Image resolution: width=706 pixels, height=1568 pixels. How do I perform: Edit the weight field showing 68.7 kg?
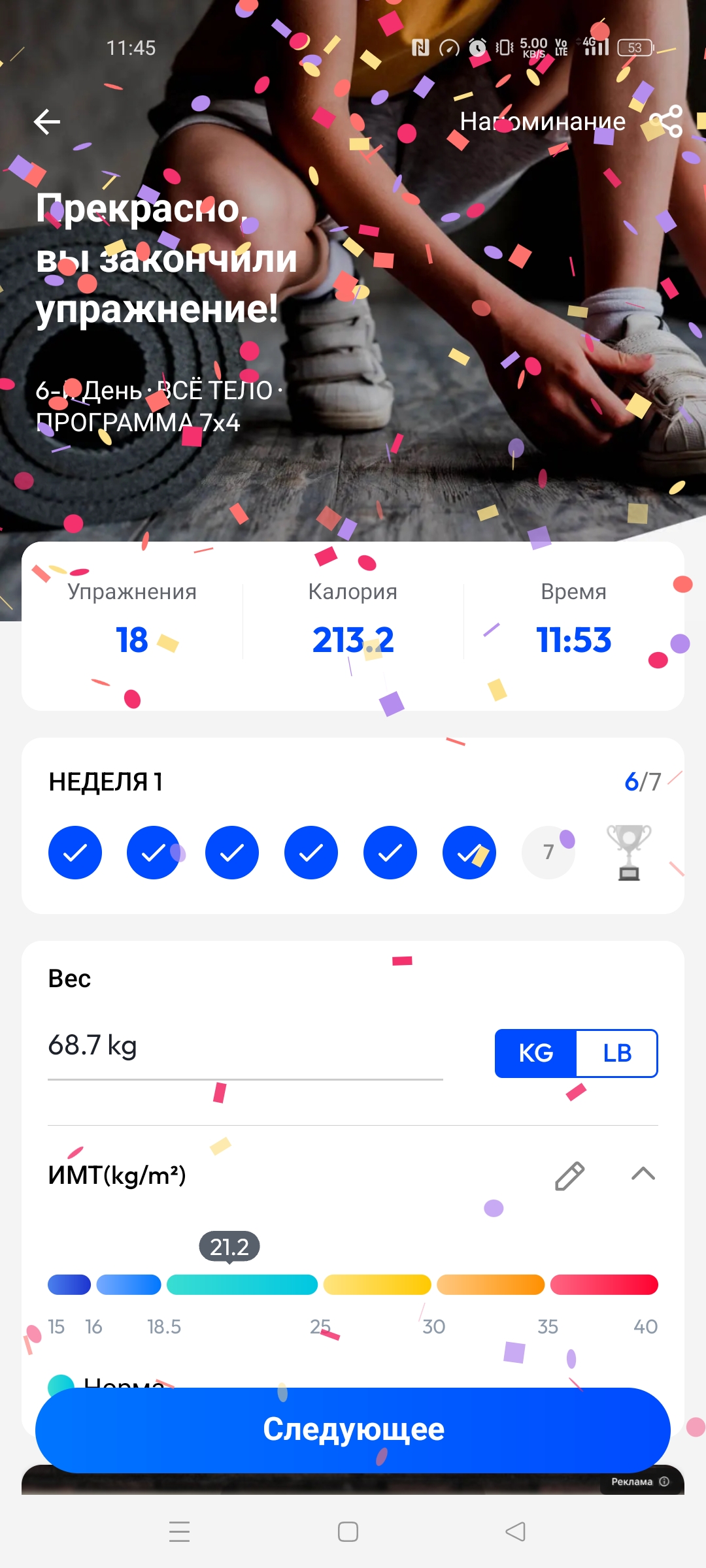(x=244, y=1046)
